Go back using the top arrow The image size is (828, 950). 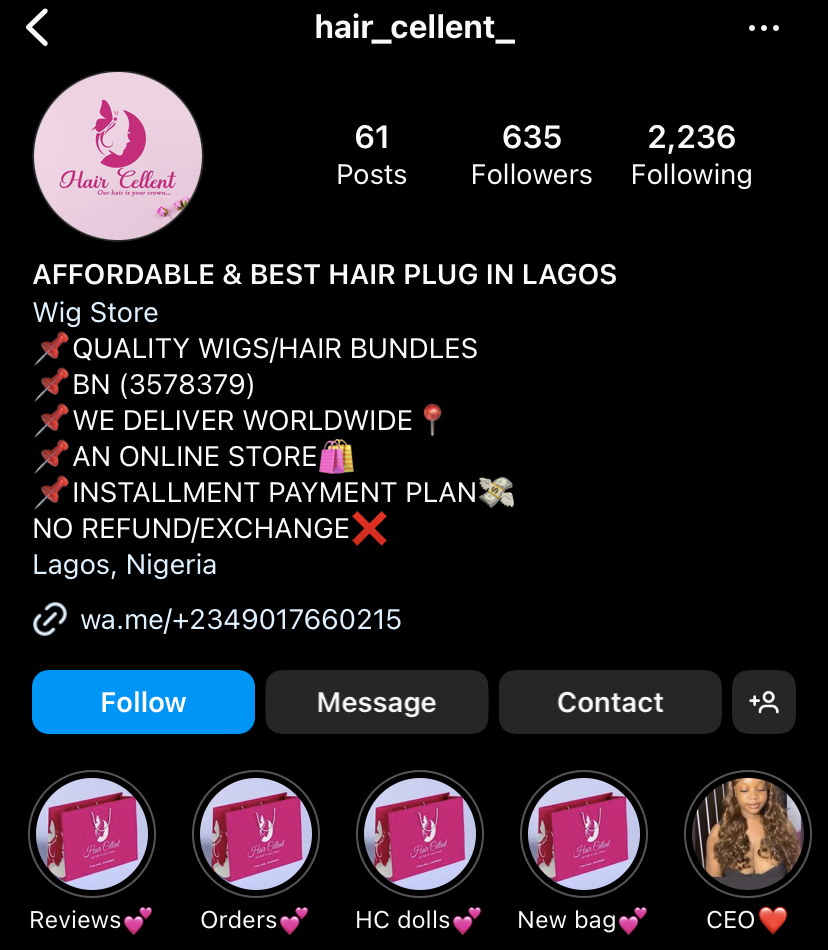pyautogui.click(x=38, y=28)
